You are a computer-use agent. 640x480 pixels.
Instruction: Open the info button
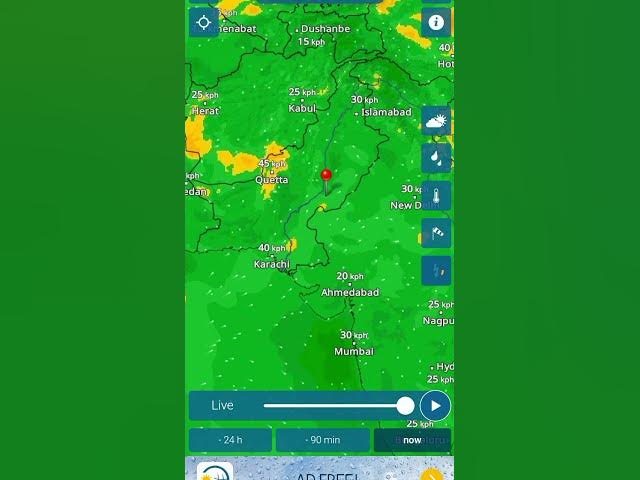pos(436,22)
